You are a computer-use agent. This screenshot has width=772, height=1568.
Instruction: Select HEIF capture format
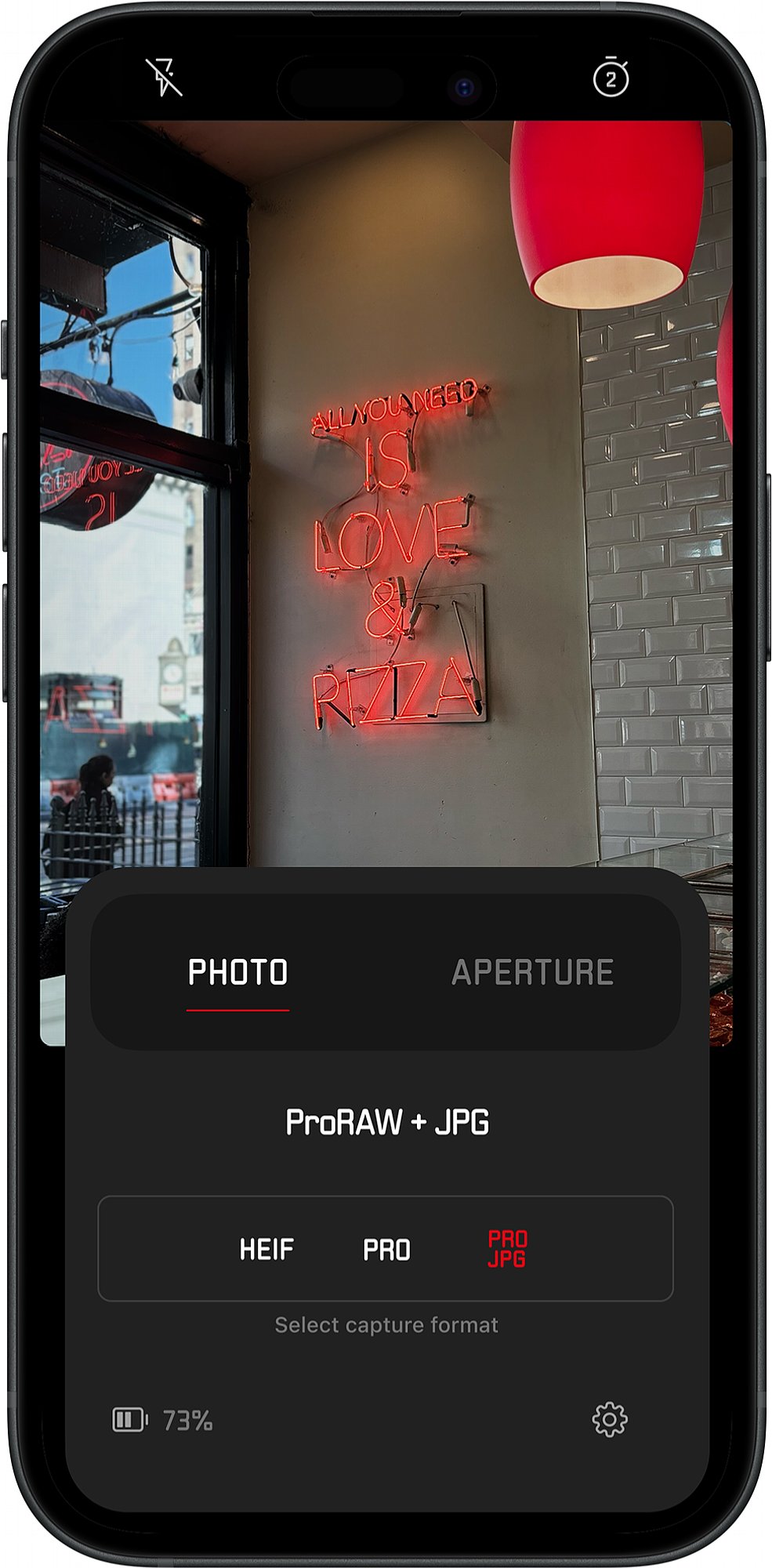266,1250
